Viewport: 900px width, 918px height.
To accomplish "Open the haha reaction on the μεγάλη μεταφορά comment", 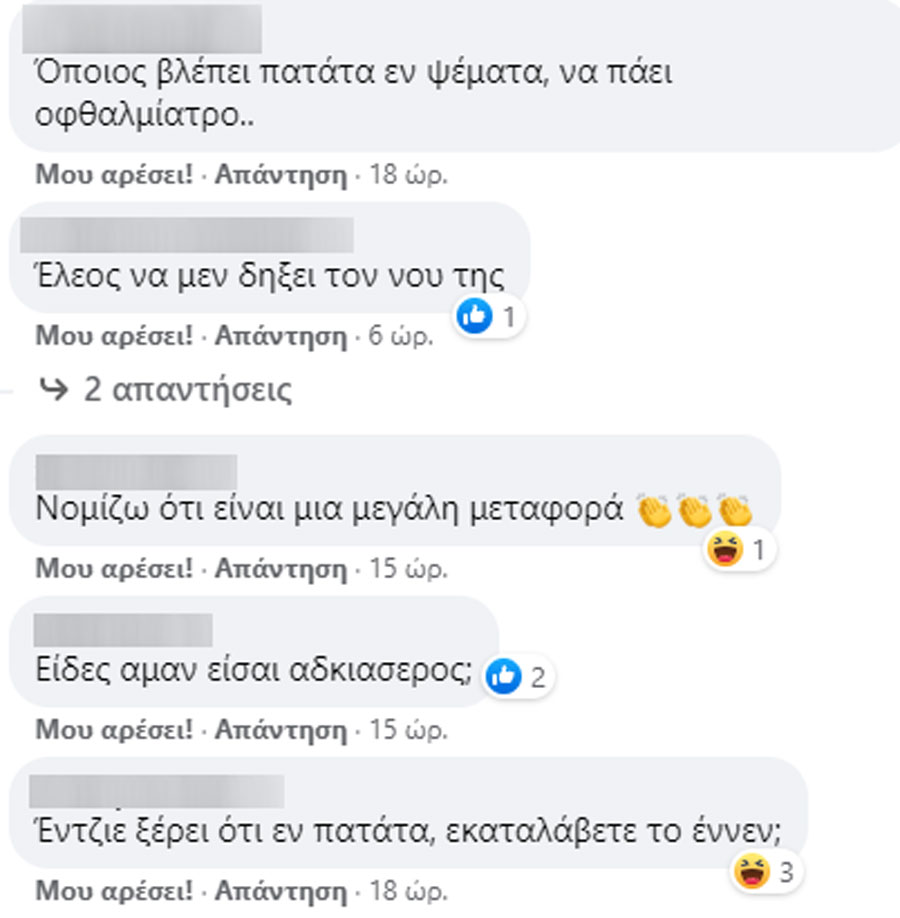I will 739,550.
